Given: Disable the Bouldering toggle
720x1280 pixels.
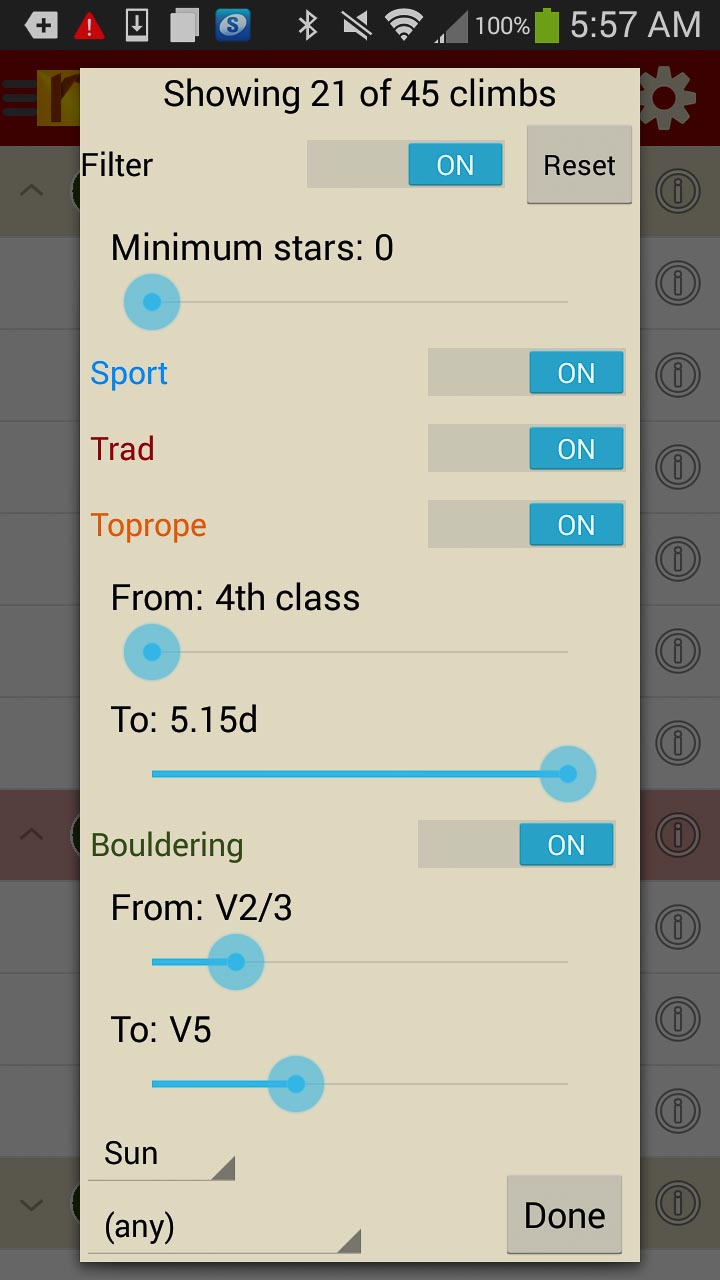Looking at the screenshot, I should click(x=516, y=845).
